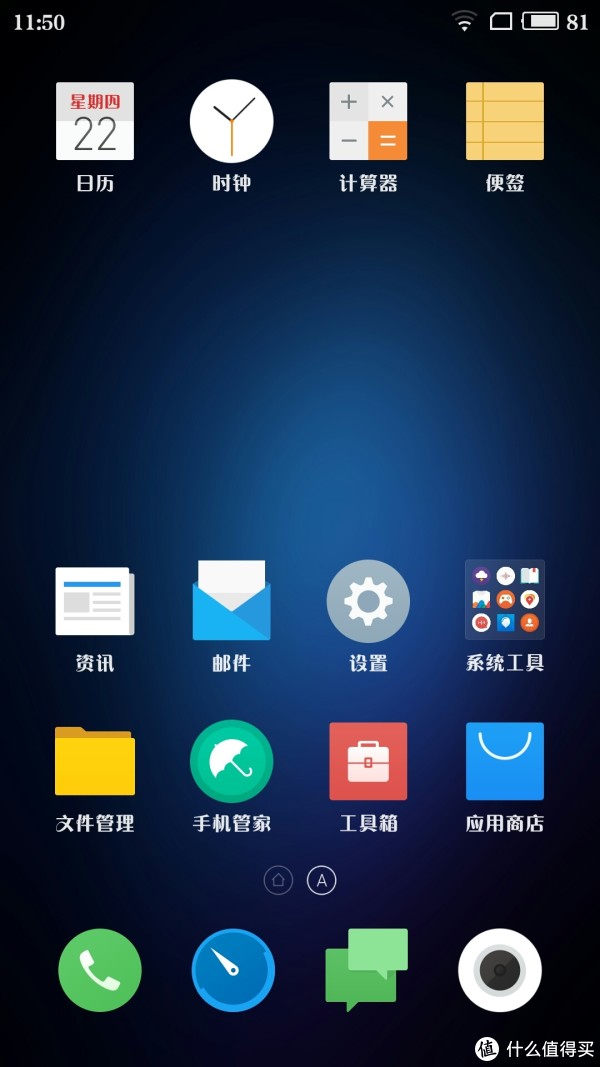Open the phone dialer in the dock

click(100, 970)
